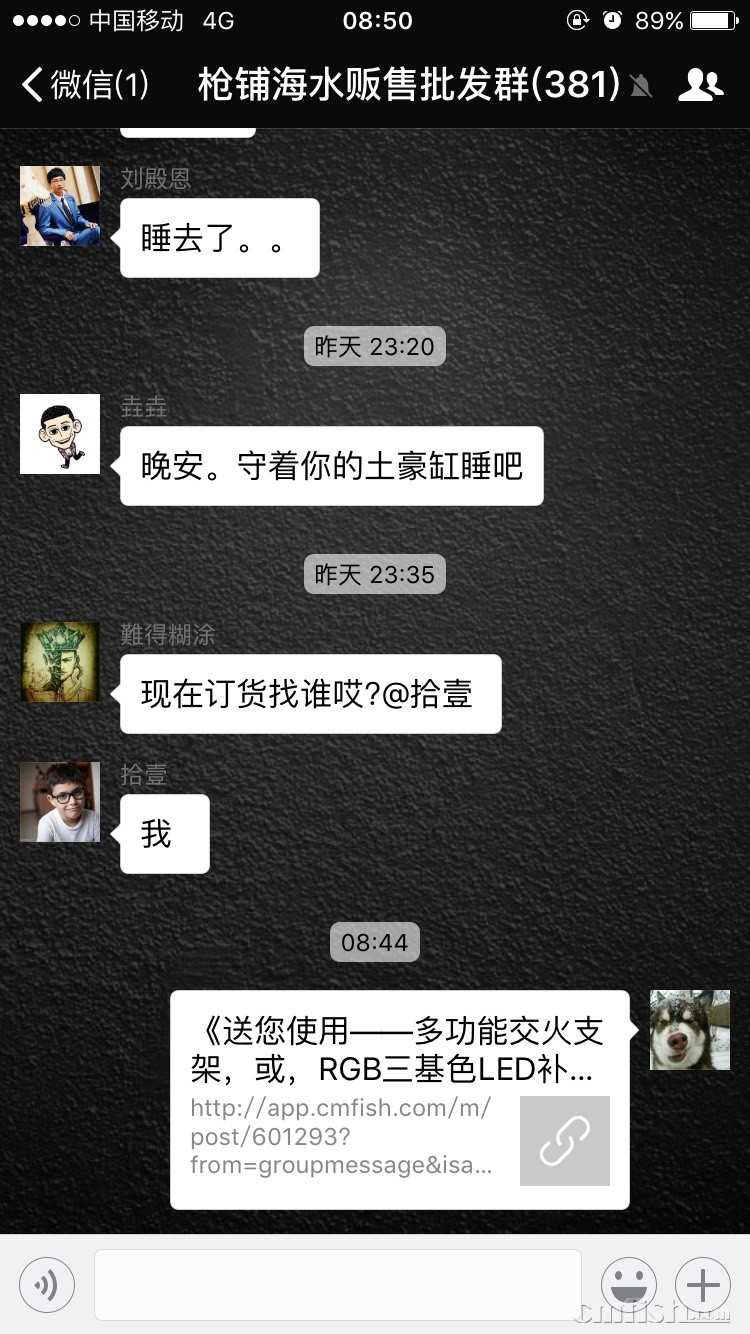Go back to the 微信 chat list
This screenshot has width=750, height=1334.
click(84, 85)
